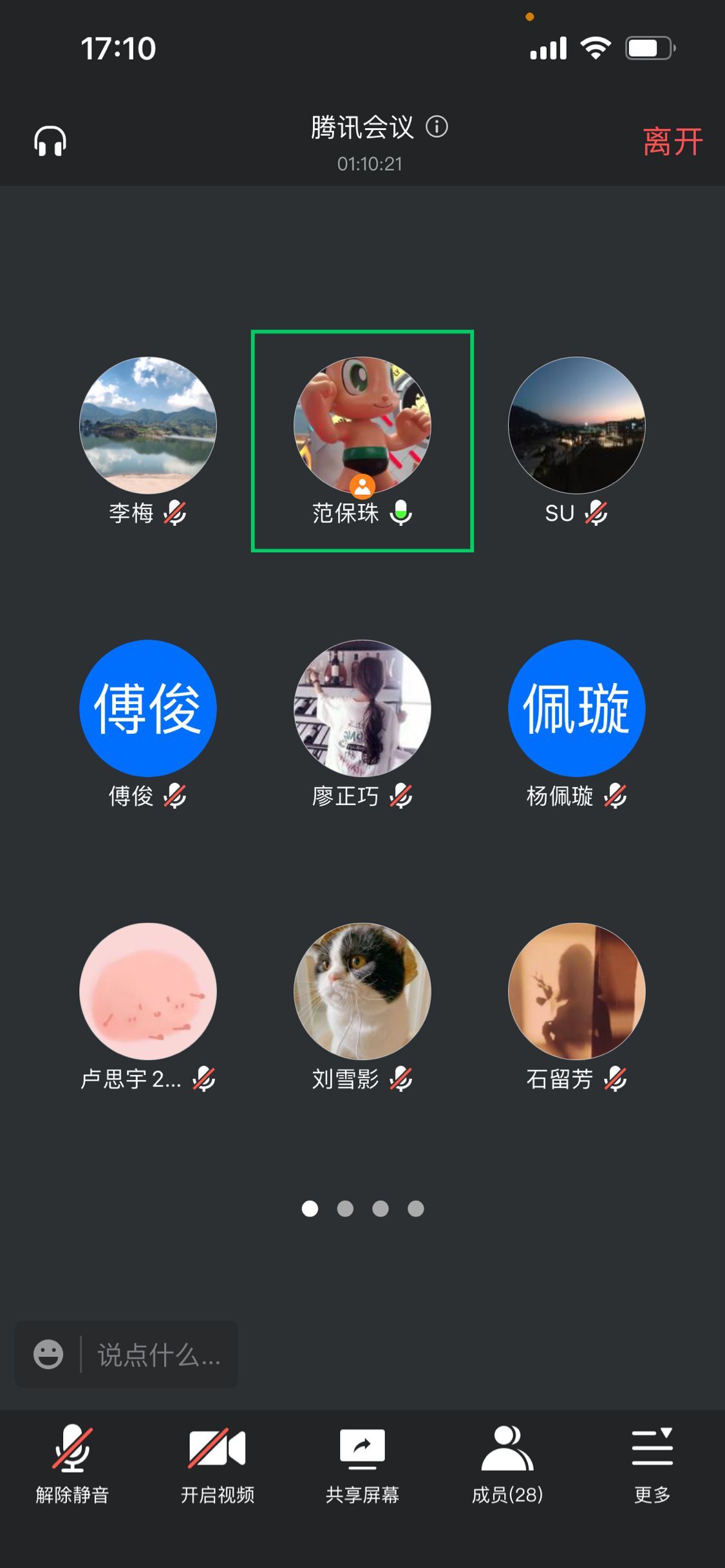Select participant 傅俊's tile
This screenshot has height=1568, width=725.
[x=148, y=708]
